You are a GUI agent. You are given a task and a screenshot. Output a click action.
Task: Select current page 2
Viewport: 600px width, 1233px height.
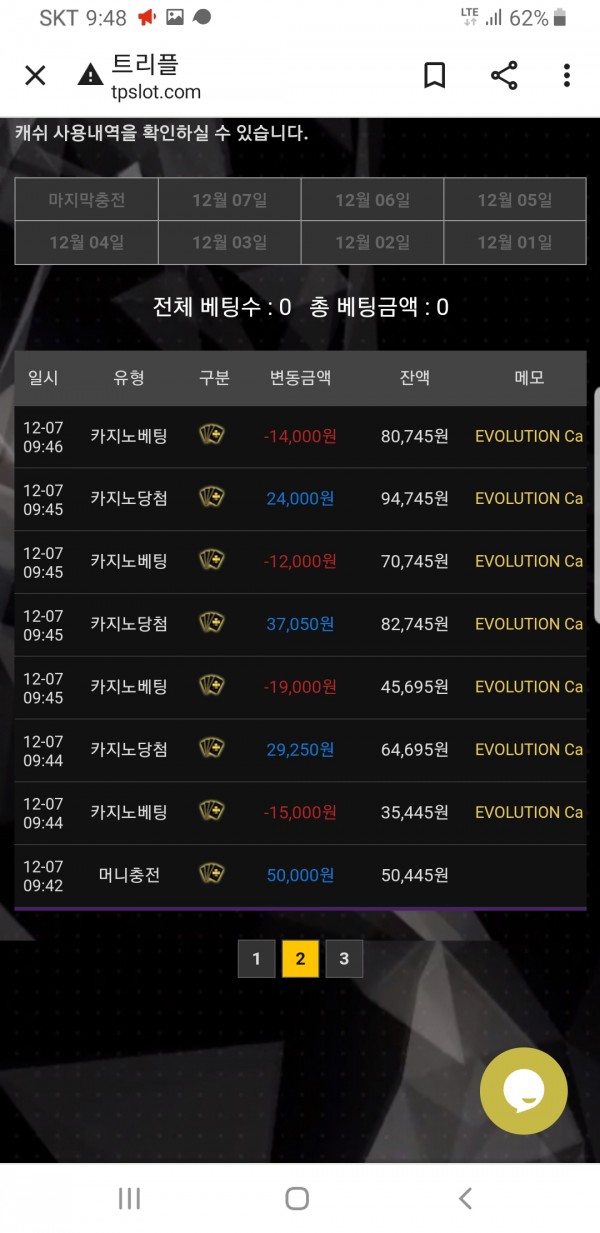tap(300, 959)
